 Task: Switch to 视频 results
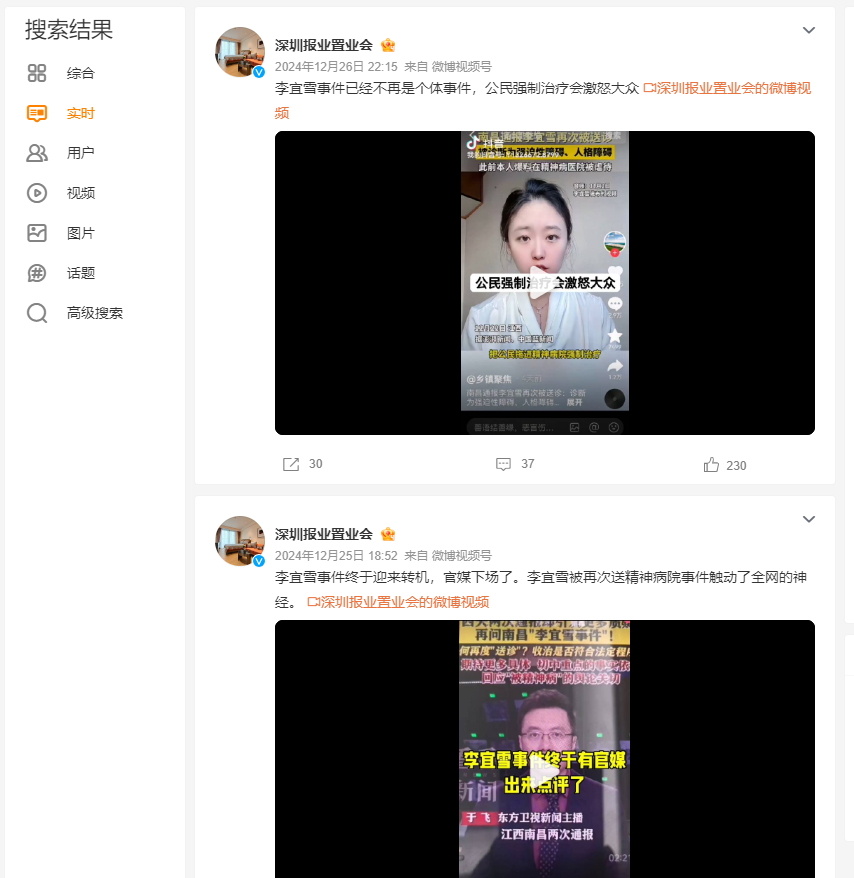[x=80, y=193]
